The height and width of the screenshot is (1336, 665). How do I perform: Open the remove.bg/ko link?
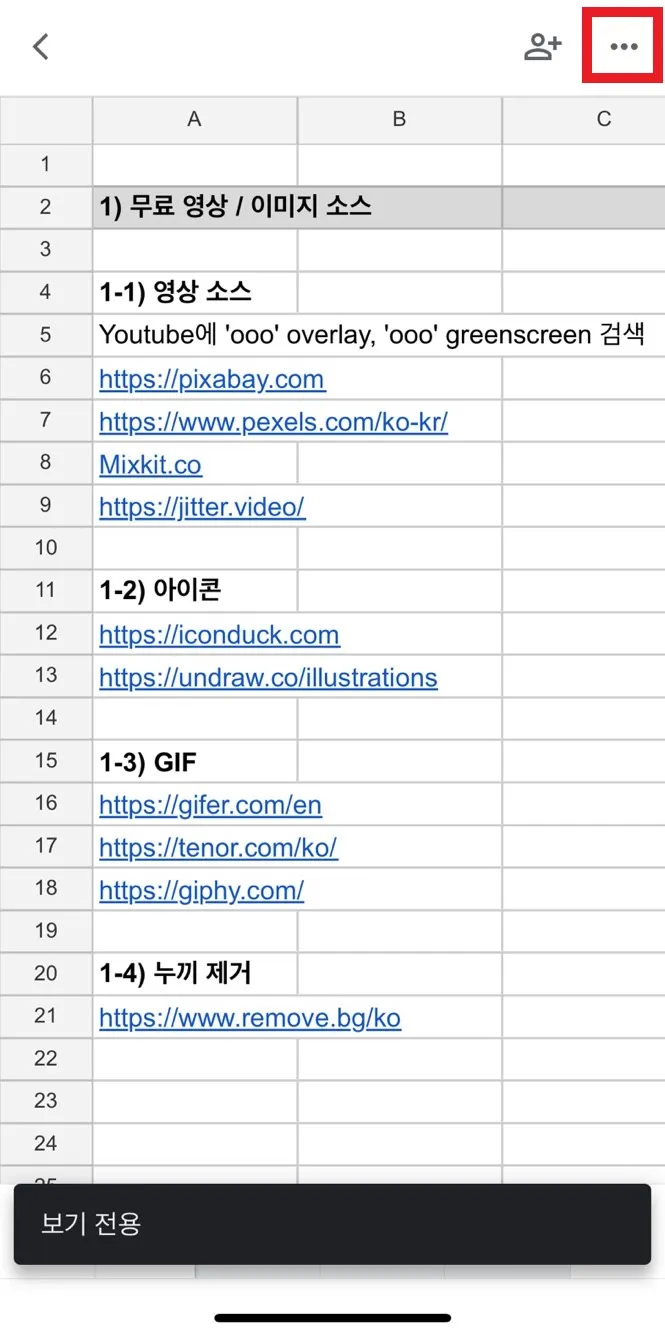click(250, 1018)
